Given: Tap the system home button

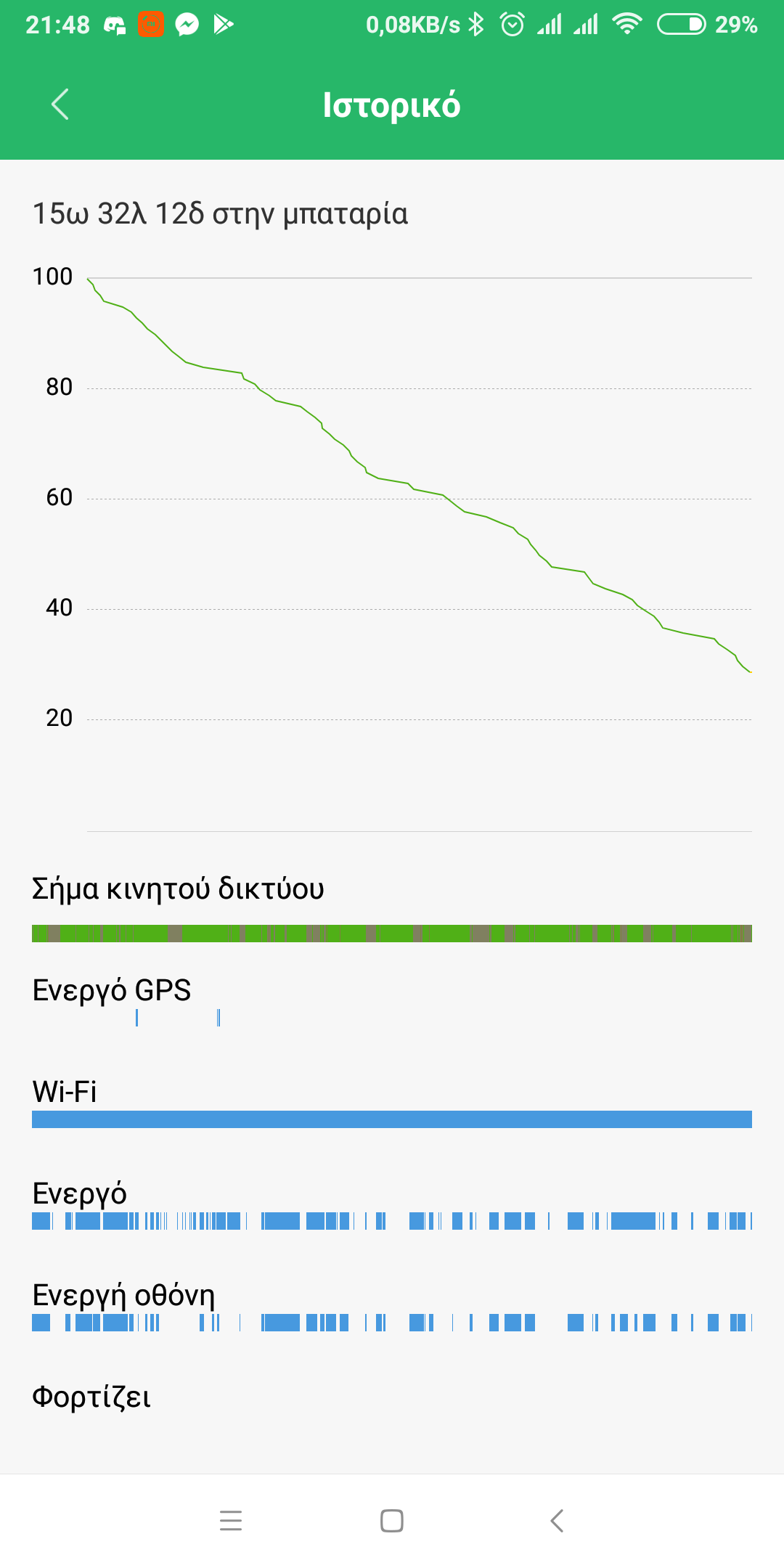Looking at the screenshot, I should coord(392,1520).
